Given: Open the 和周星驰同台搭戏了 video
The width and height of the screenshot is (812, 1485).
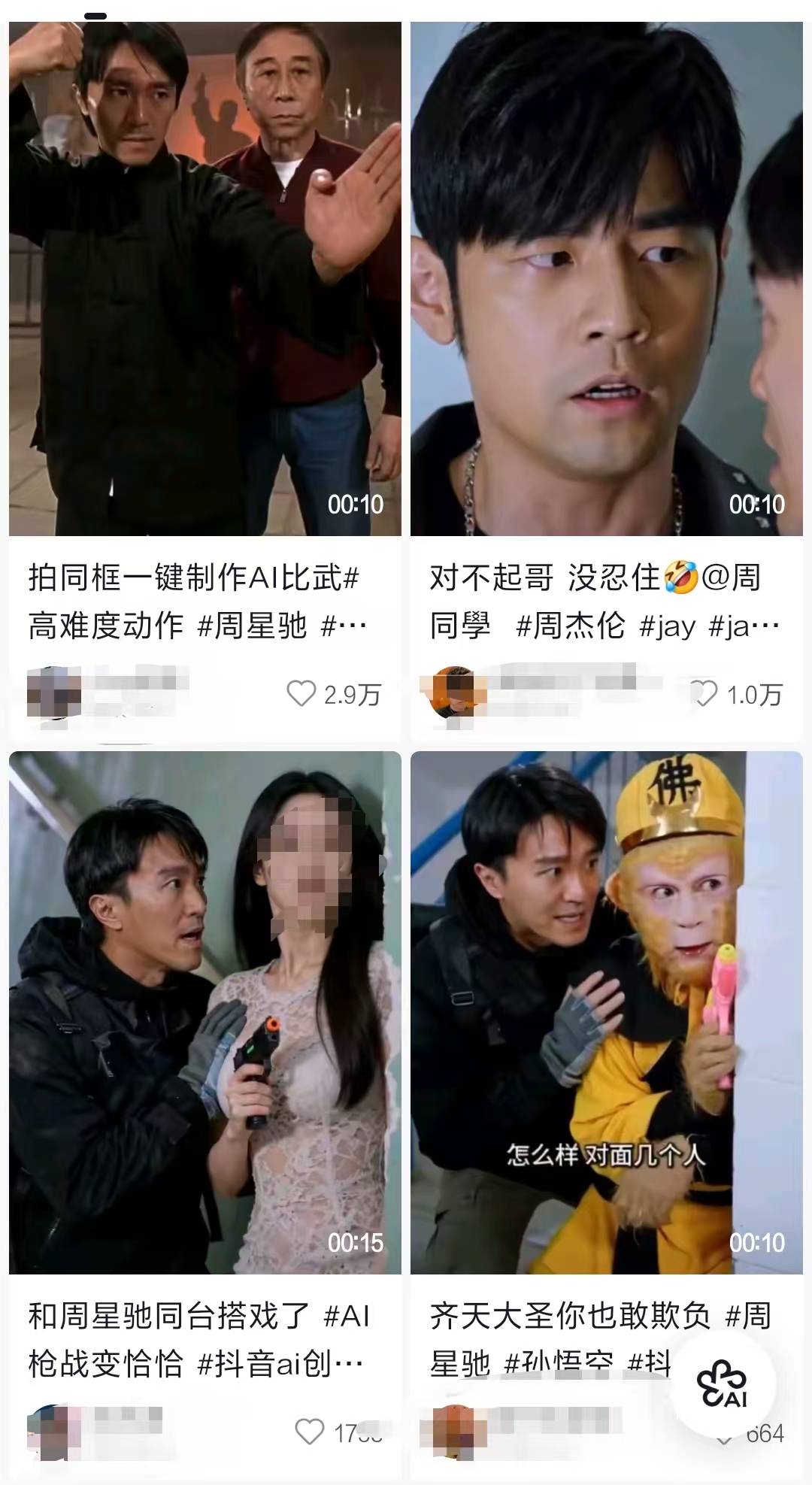Looking at the screenshot, I should (205, 1011).
